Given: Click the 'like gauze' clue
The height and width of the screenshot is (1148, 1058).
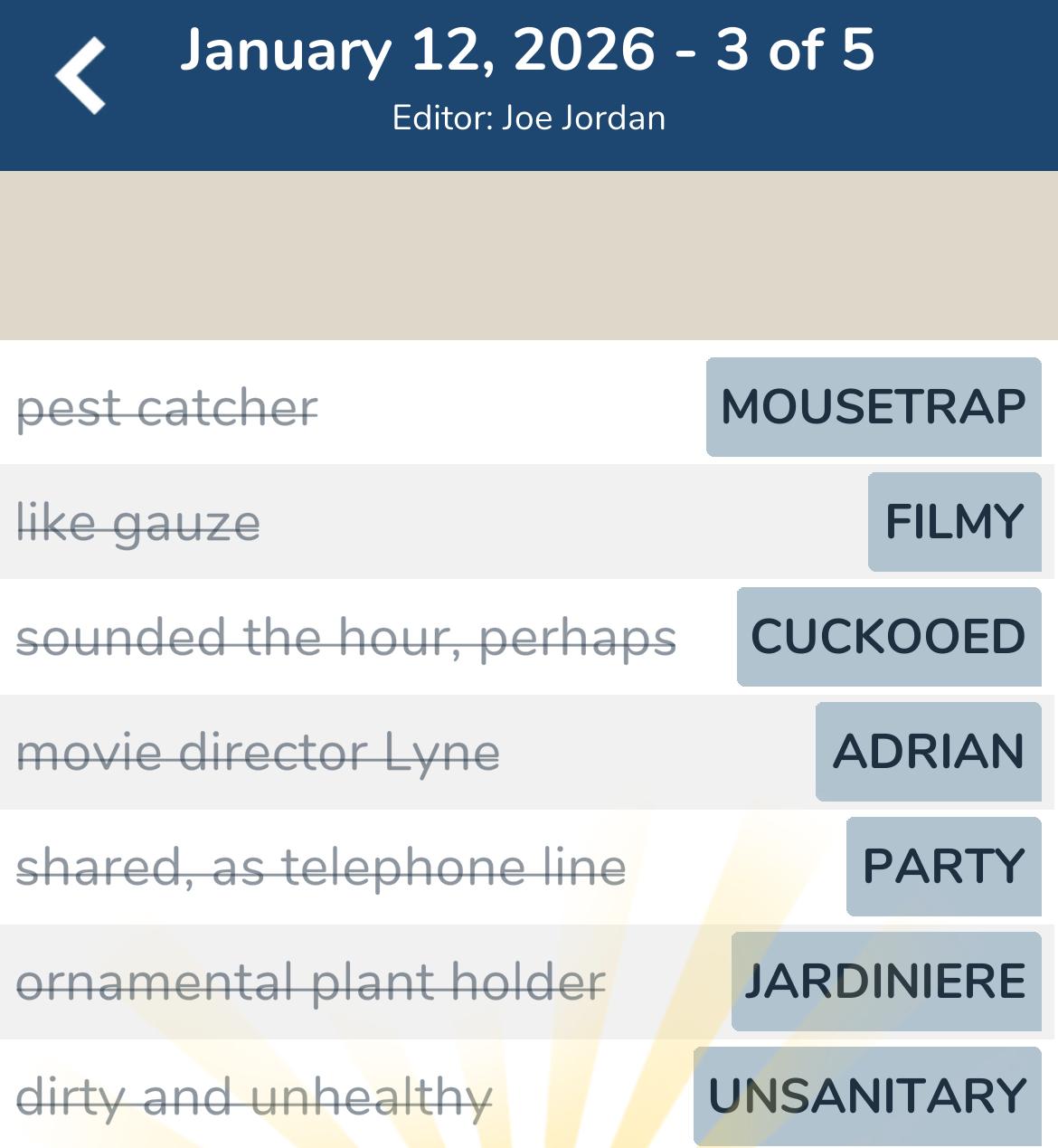Looking at the screenshot, I should [138, 521].
